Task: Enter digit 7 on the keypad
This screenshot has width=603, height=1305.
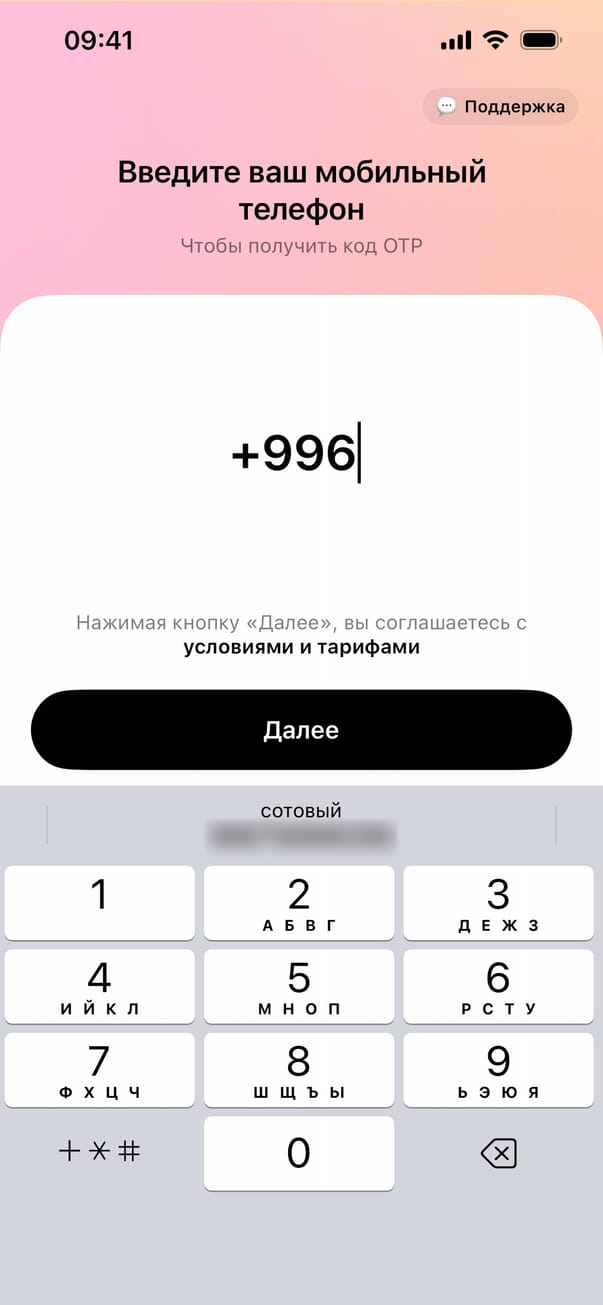Action: (x=99, y=1069)
